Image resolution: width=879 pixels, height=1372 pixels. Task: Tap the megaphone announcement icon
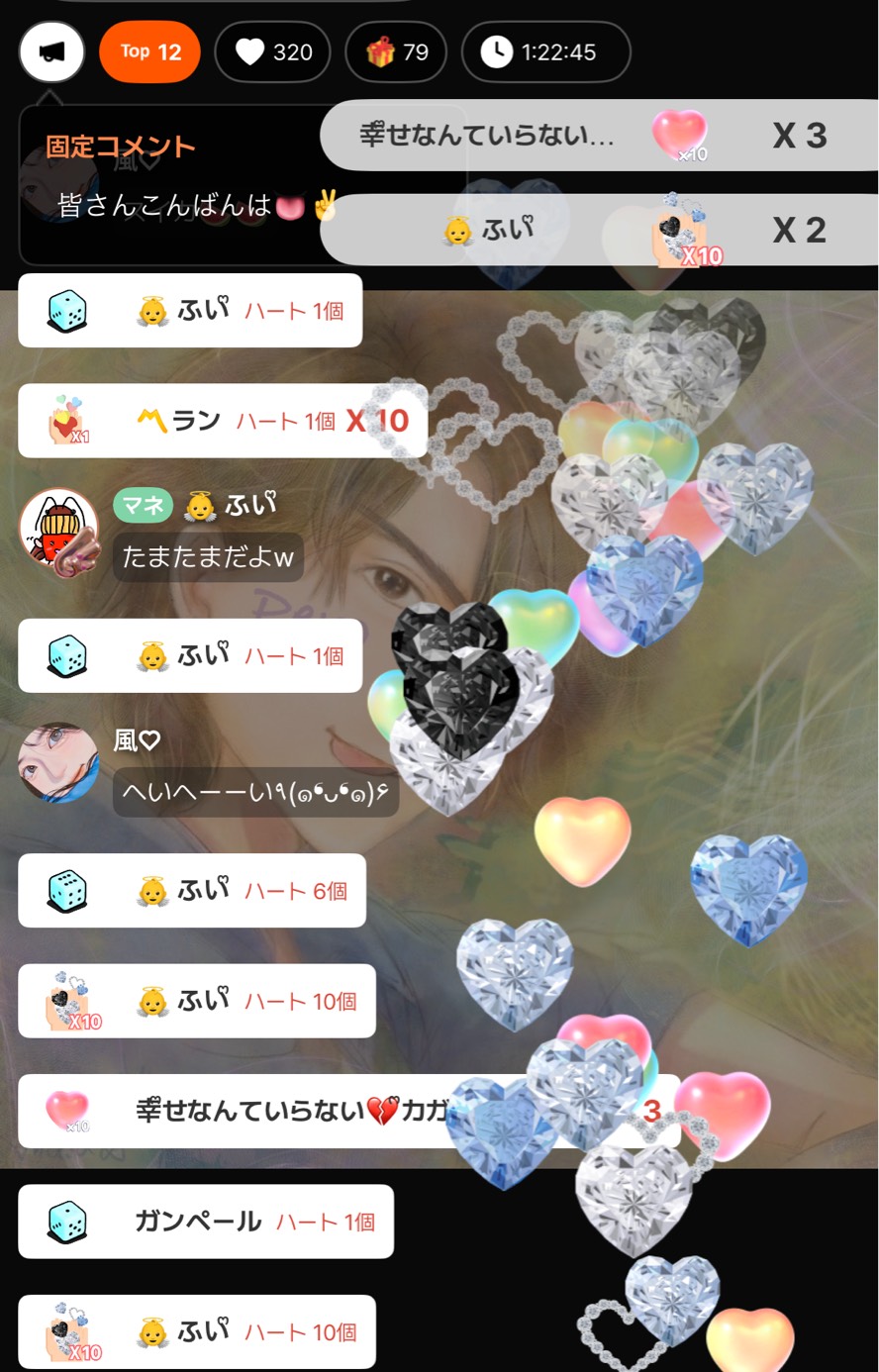(x=51, y=52)
